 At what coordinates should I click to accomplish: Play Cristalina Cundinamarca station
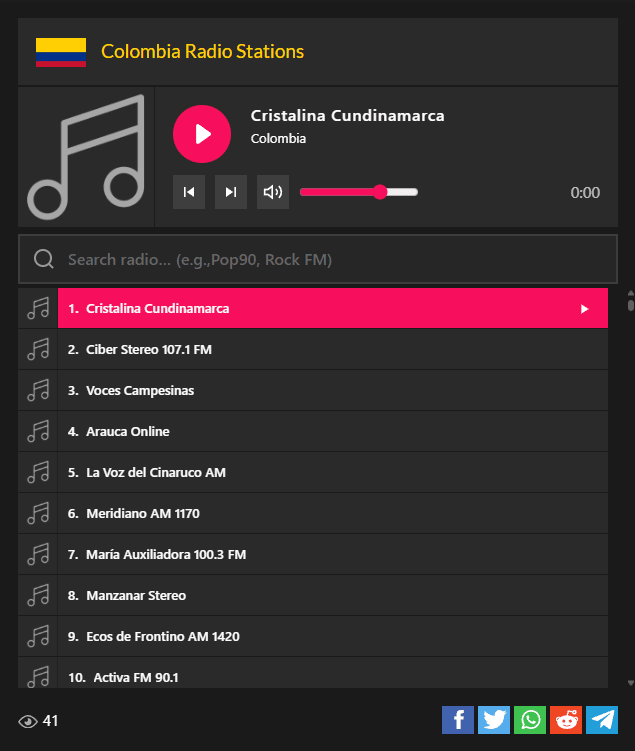(x=202, y=133)
